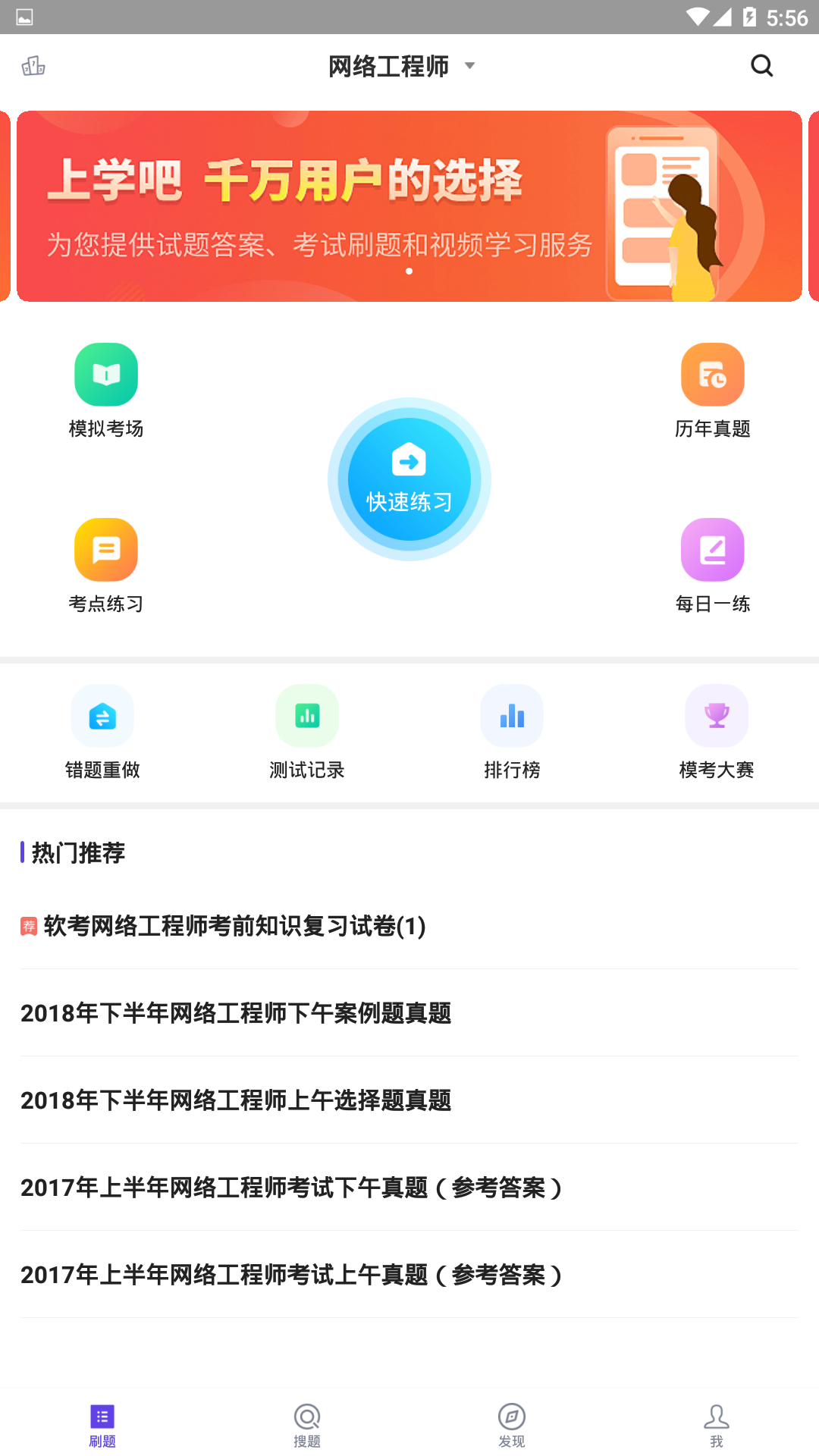This screenshot has height=1456, width=819.
Task: Open the top-left ranking icon
Action: click(33, 66)
